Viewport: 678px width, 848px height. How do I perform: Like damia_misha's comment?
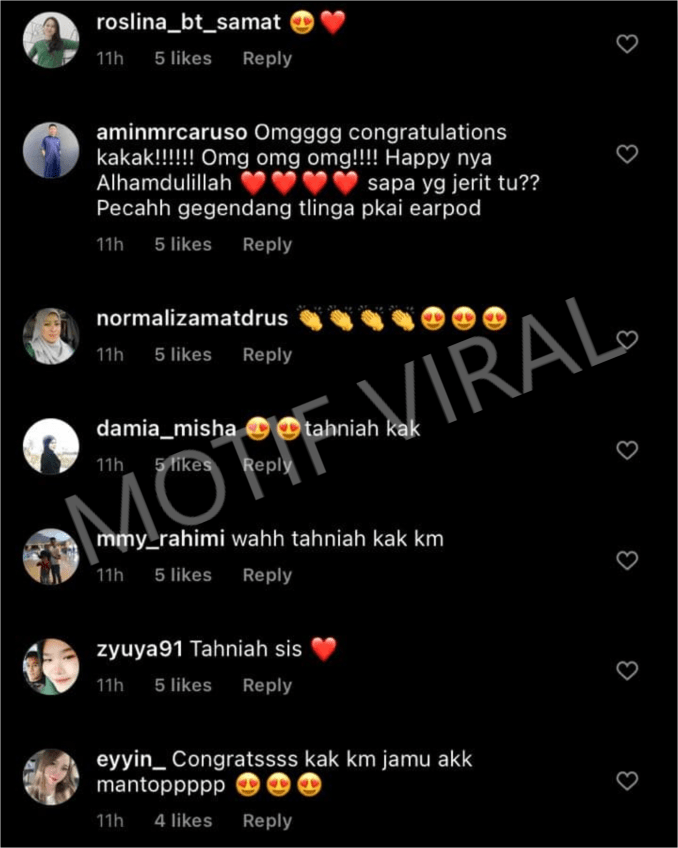pyautogui.click(x=627, y=450)
